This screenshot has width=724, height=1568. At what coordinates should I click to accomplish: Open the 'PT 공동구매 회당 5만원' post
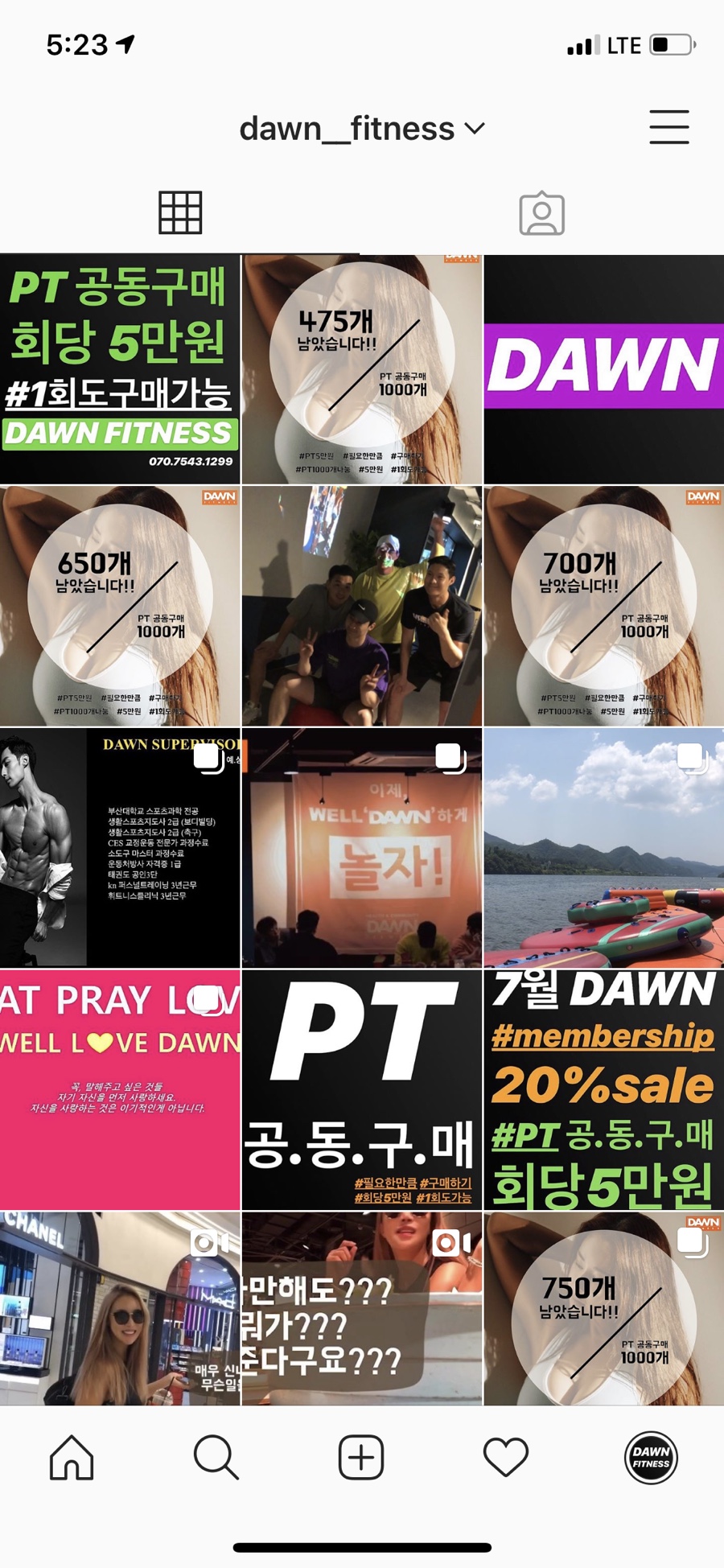pyautogui.click(x=120, y=368)
